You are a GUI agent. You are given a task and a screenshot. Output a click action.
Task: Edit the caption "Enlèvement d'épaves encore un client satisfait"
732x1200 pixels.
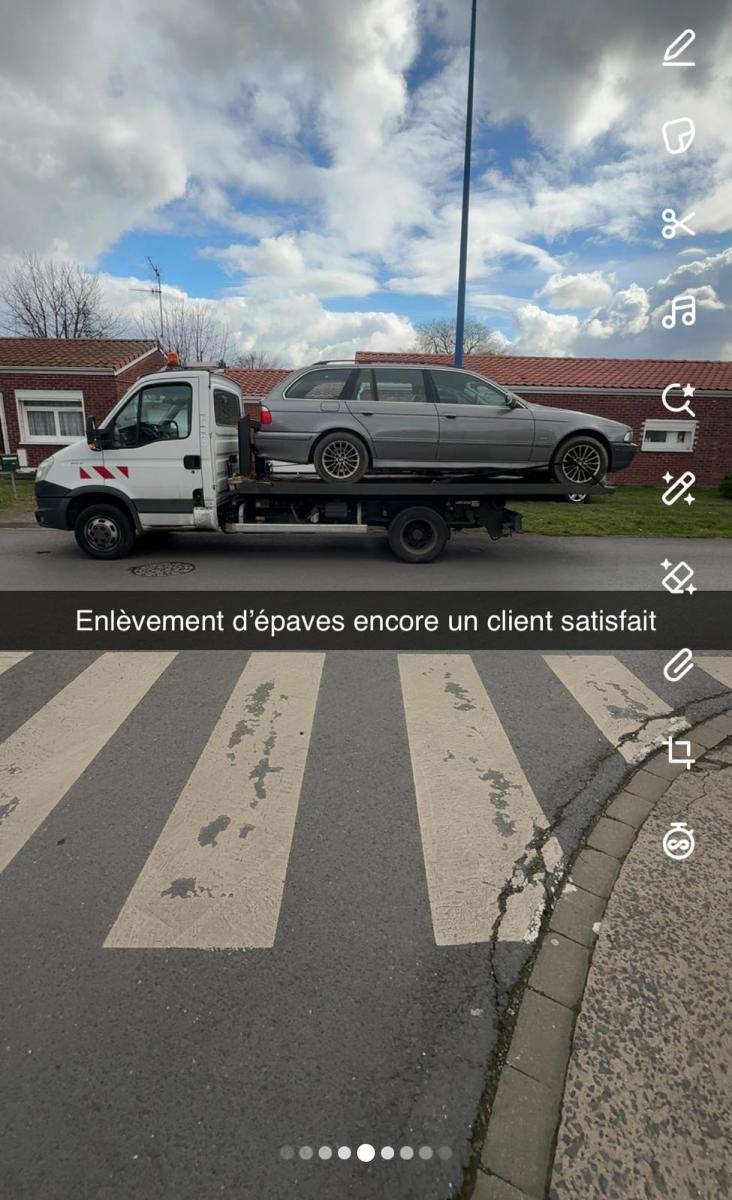click(x=366, y=621)
